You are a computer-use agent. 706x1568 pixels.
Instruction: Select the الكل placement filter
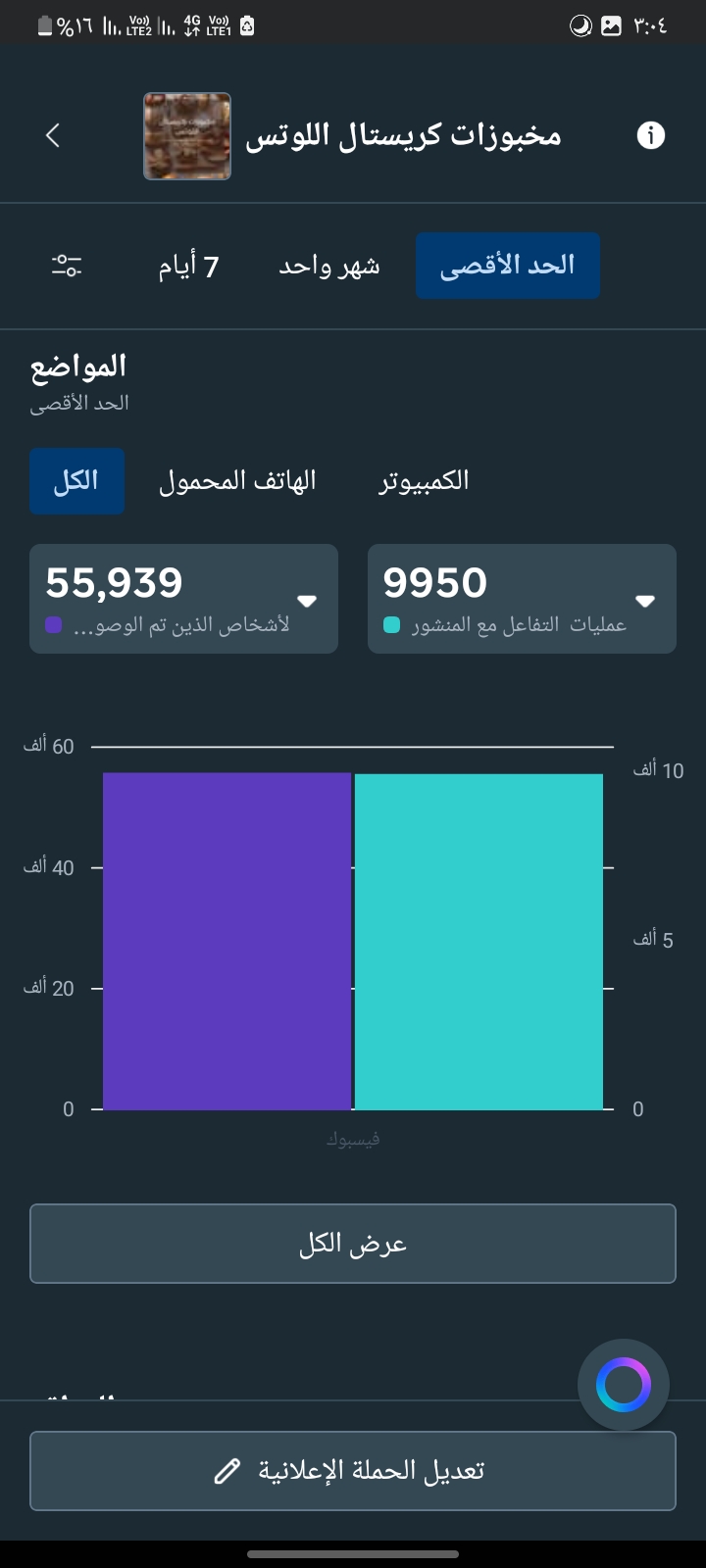[x=76, y=481]
